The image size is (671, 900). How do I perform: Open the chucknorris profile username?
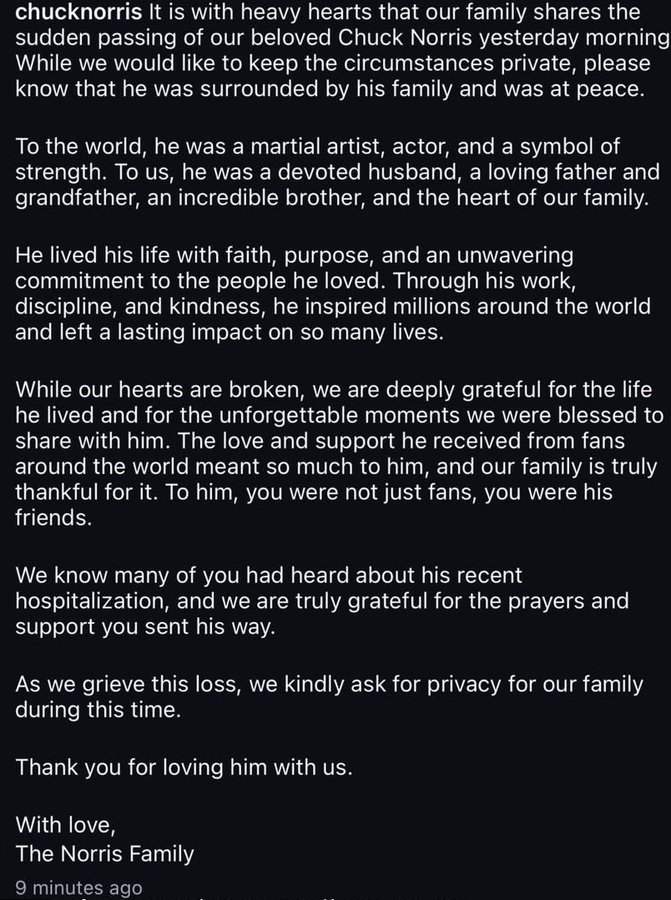(78, 12)
